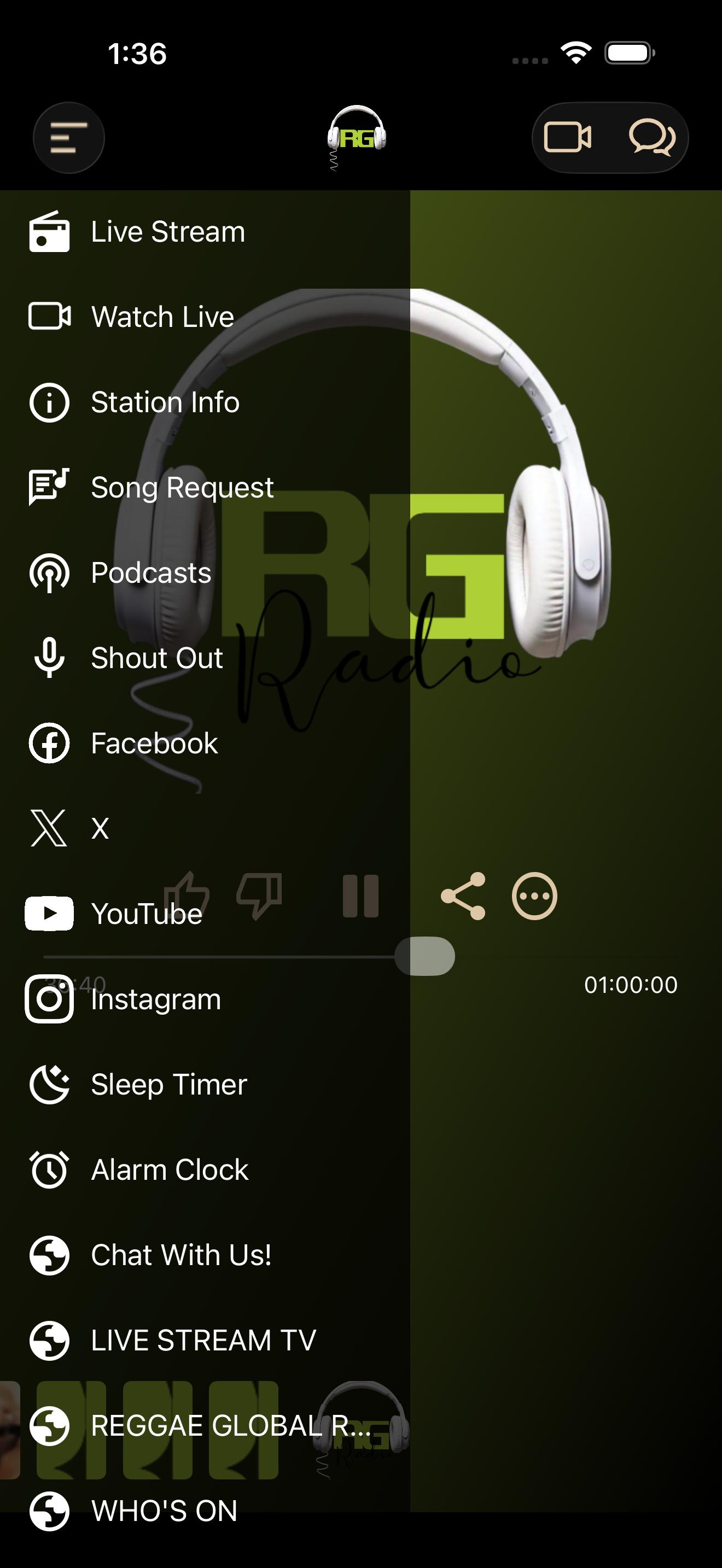Open the X social link
The height and width of the screenshot is (1568, 722).
click(x=205, y=828)
